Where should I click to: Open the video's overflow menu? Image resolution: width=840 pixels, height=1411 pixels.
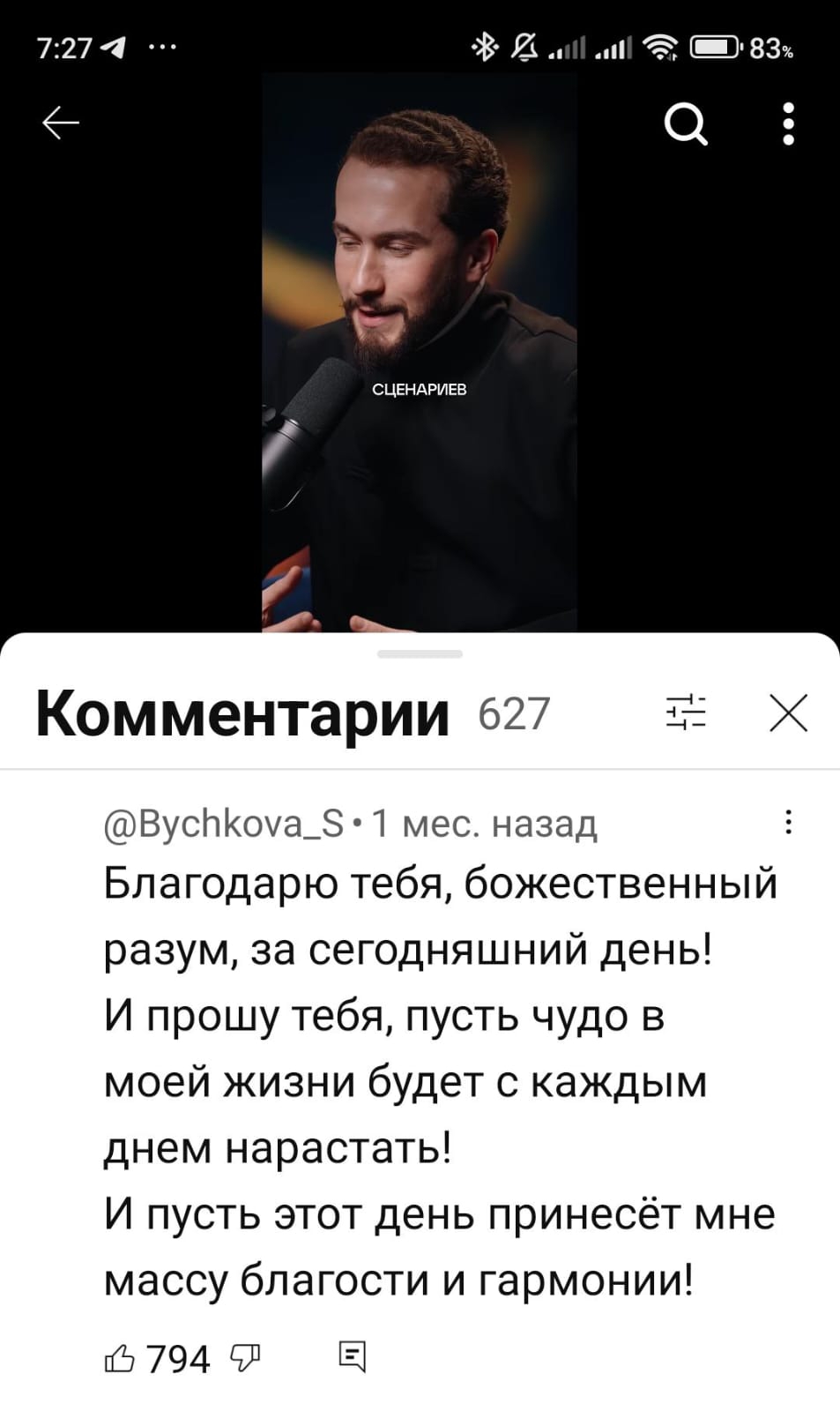click(788, 123)
